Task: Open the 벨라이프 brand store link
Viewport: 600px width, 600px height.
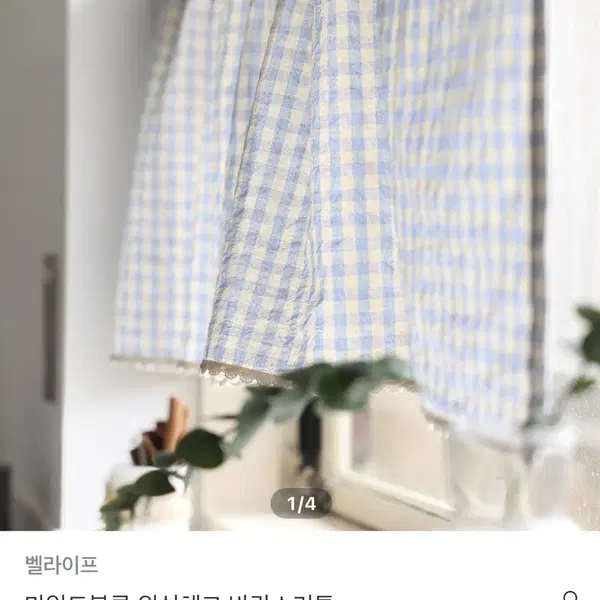Action: click(62, 565)
